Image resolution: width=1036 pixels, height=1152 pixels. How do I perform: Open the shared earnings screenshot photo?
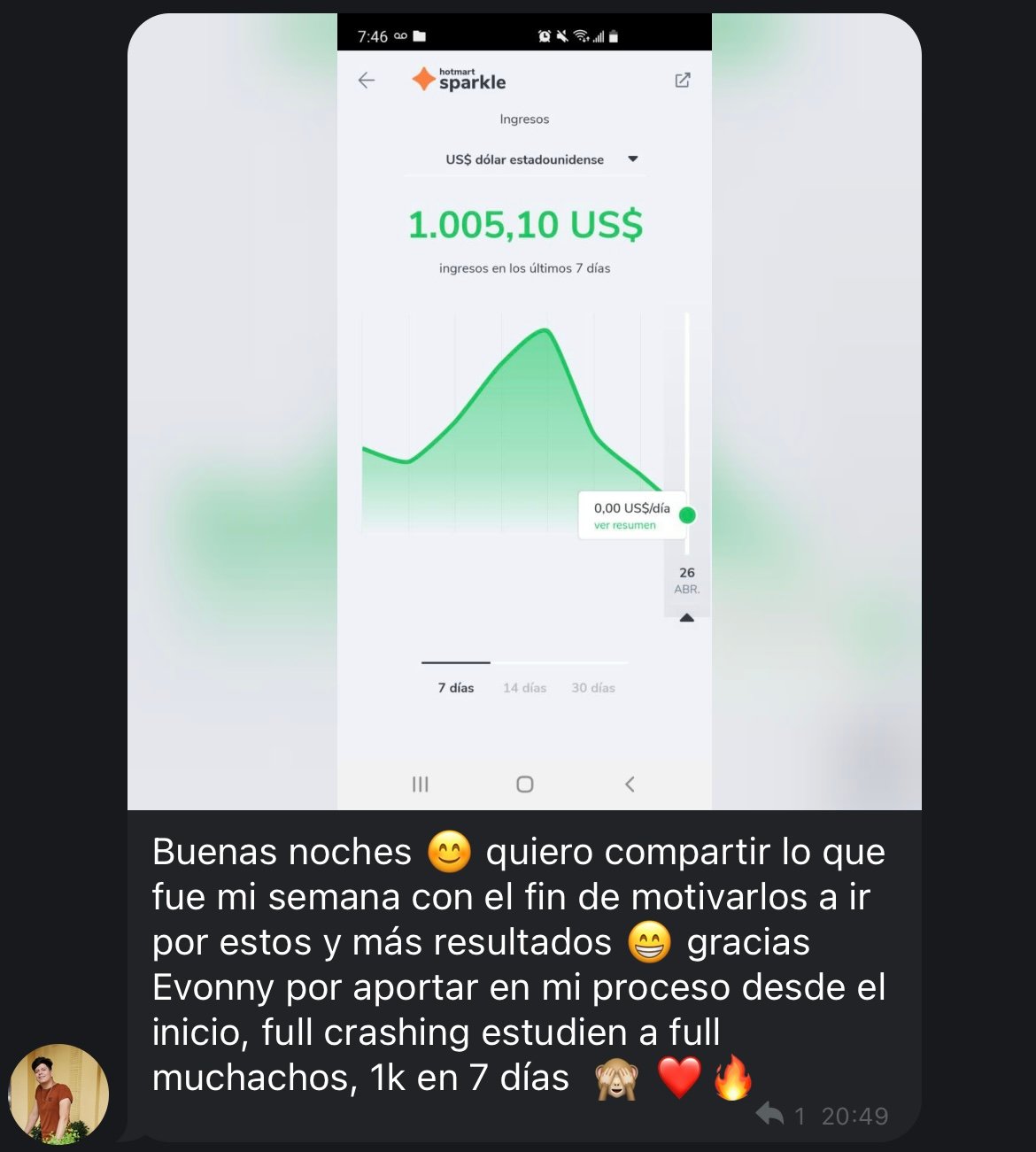click(524, 412)
